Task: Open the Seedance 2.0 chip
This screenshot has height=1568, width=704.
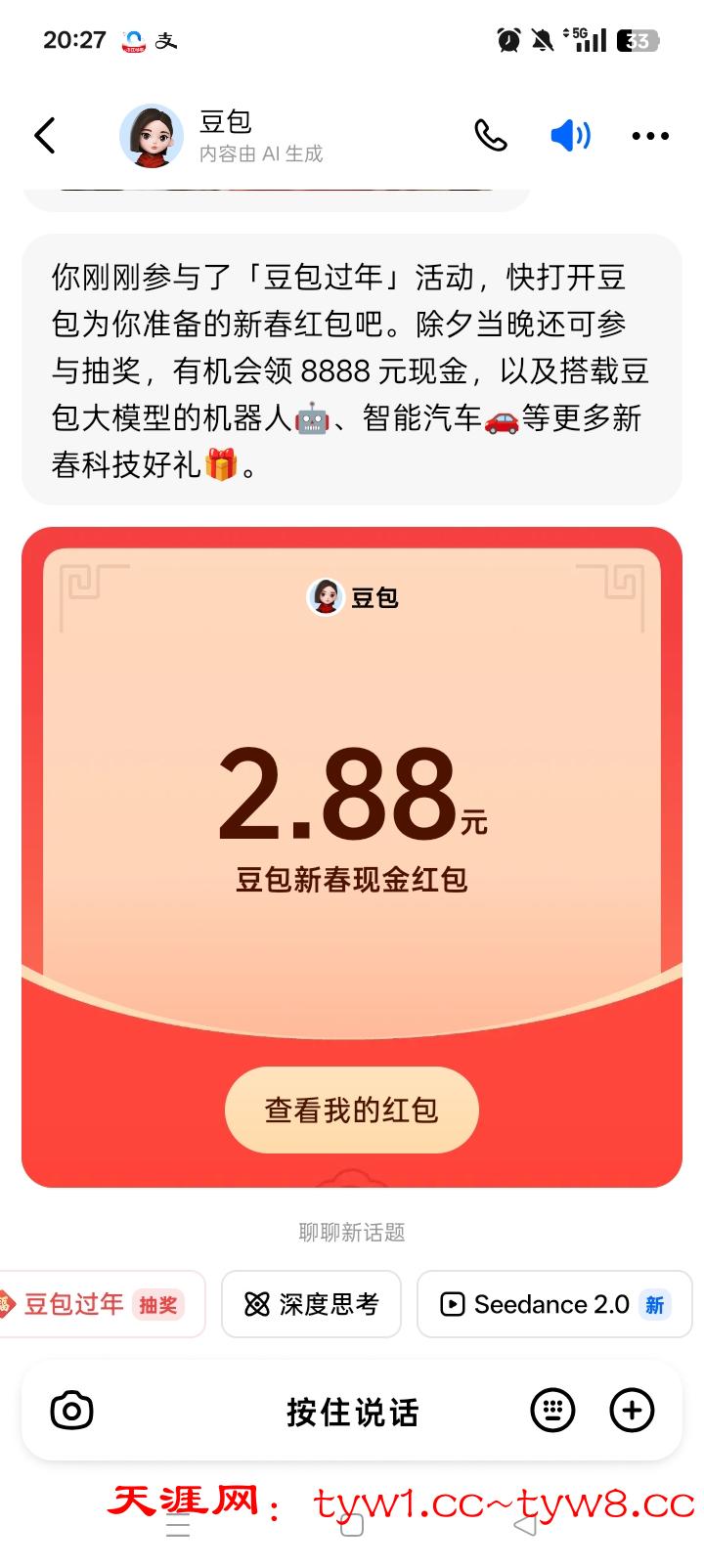Action: [x=553, y=1304]
